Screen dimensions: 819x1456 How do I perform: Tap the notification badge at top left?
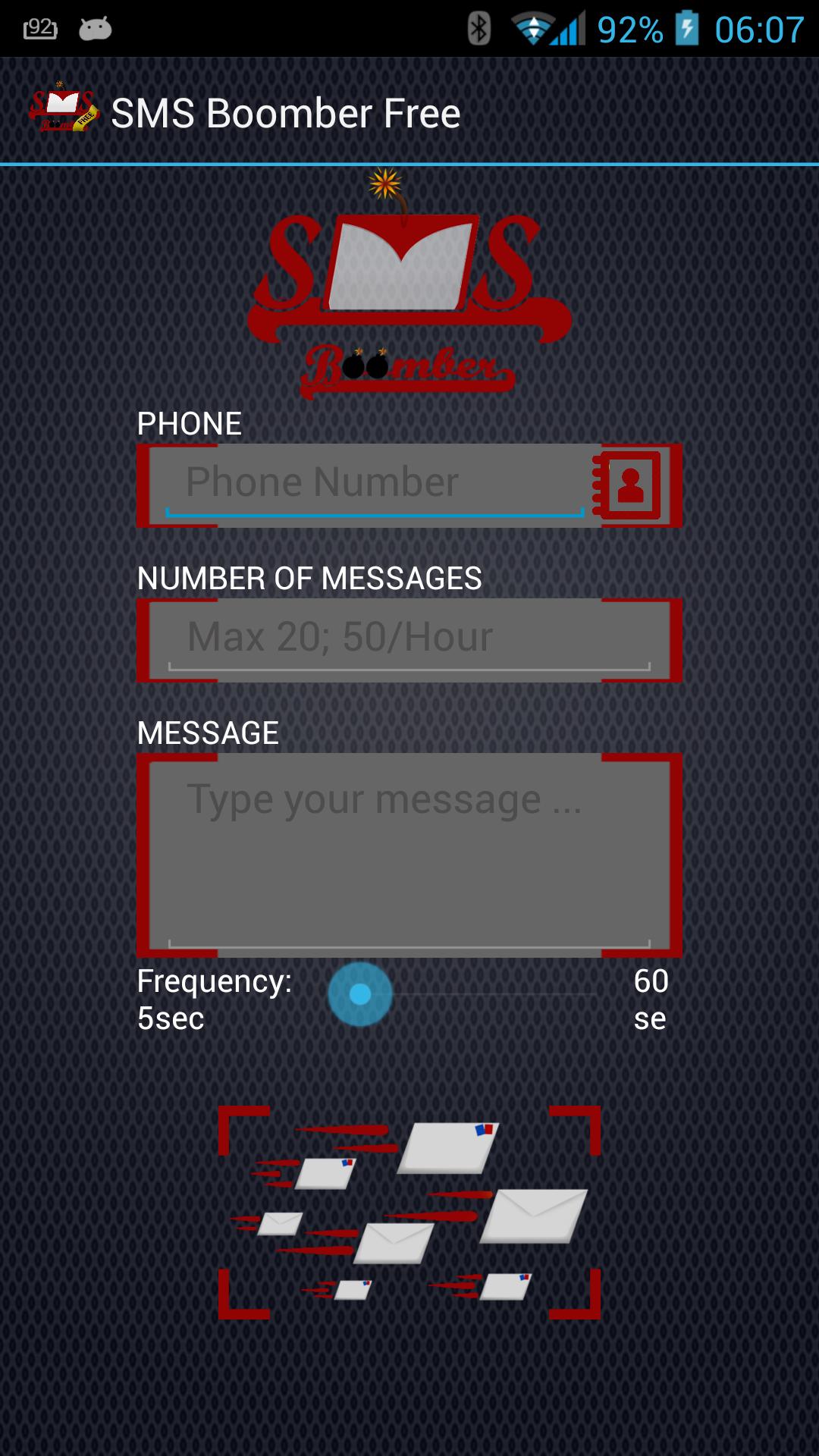click(39, 29)
